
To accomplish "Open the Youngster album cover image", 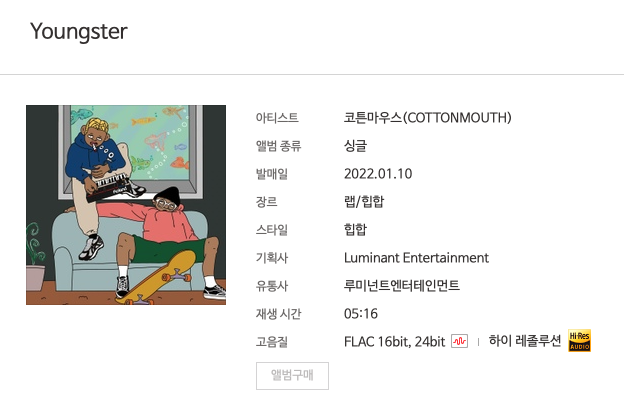I will pos(126,205).
